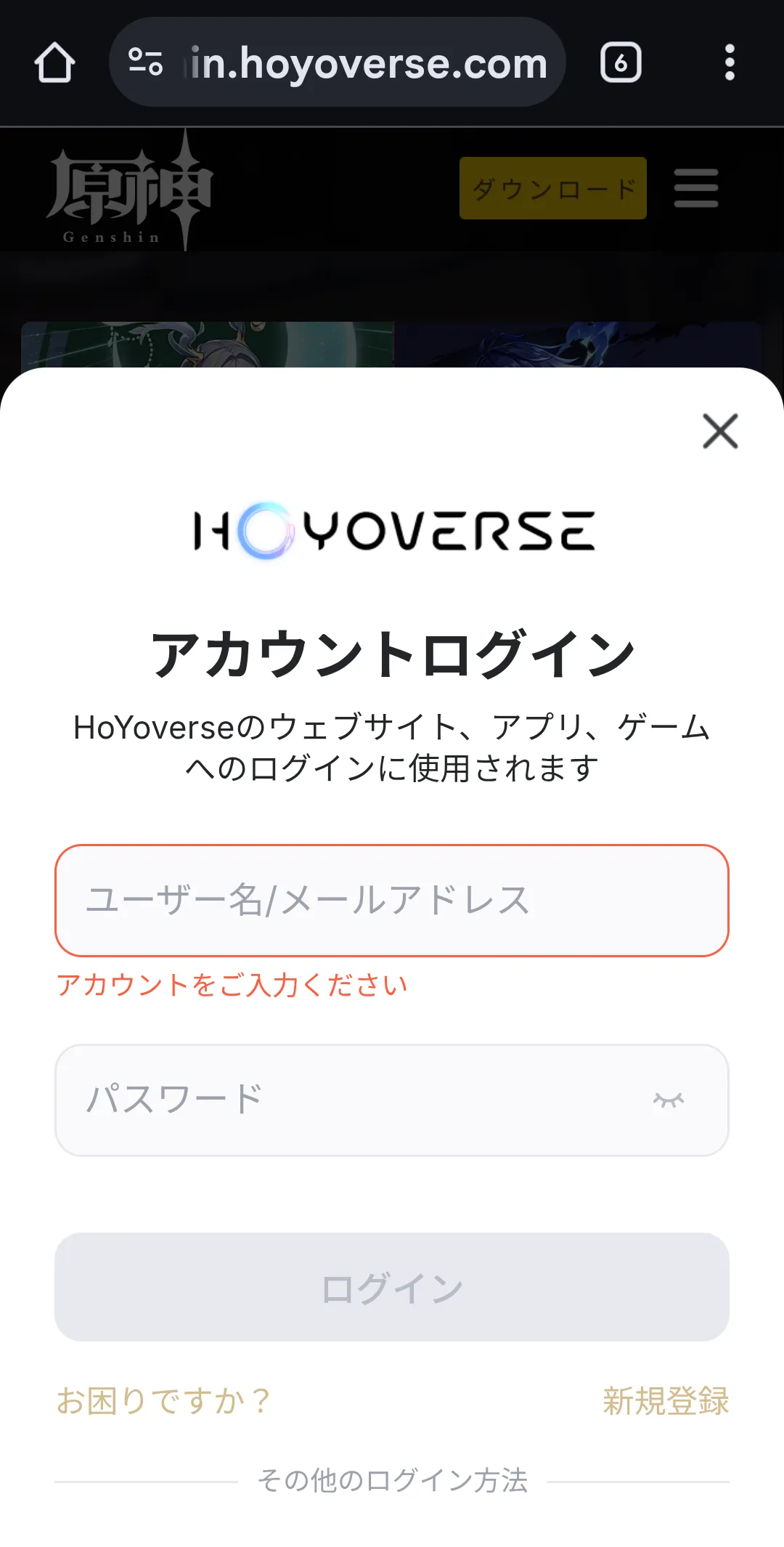The image size is (784, 1547).
Task: Open the browser overflow menu
Action: coord(730,62)
